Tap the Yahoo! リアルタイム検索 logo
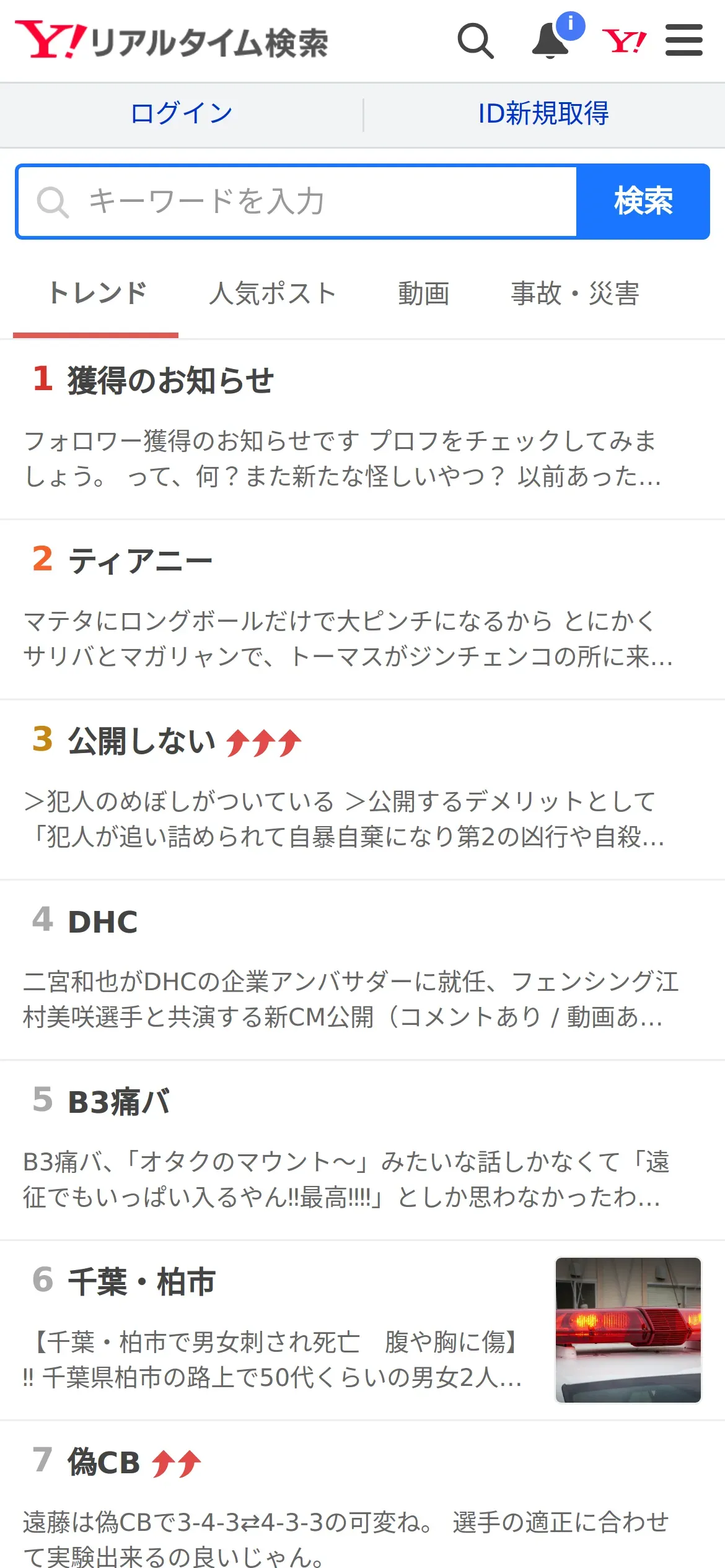This screenshot has height=1568, width=725. [172, 41]
